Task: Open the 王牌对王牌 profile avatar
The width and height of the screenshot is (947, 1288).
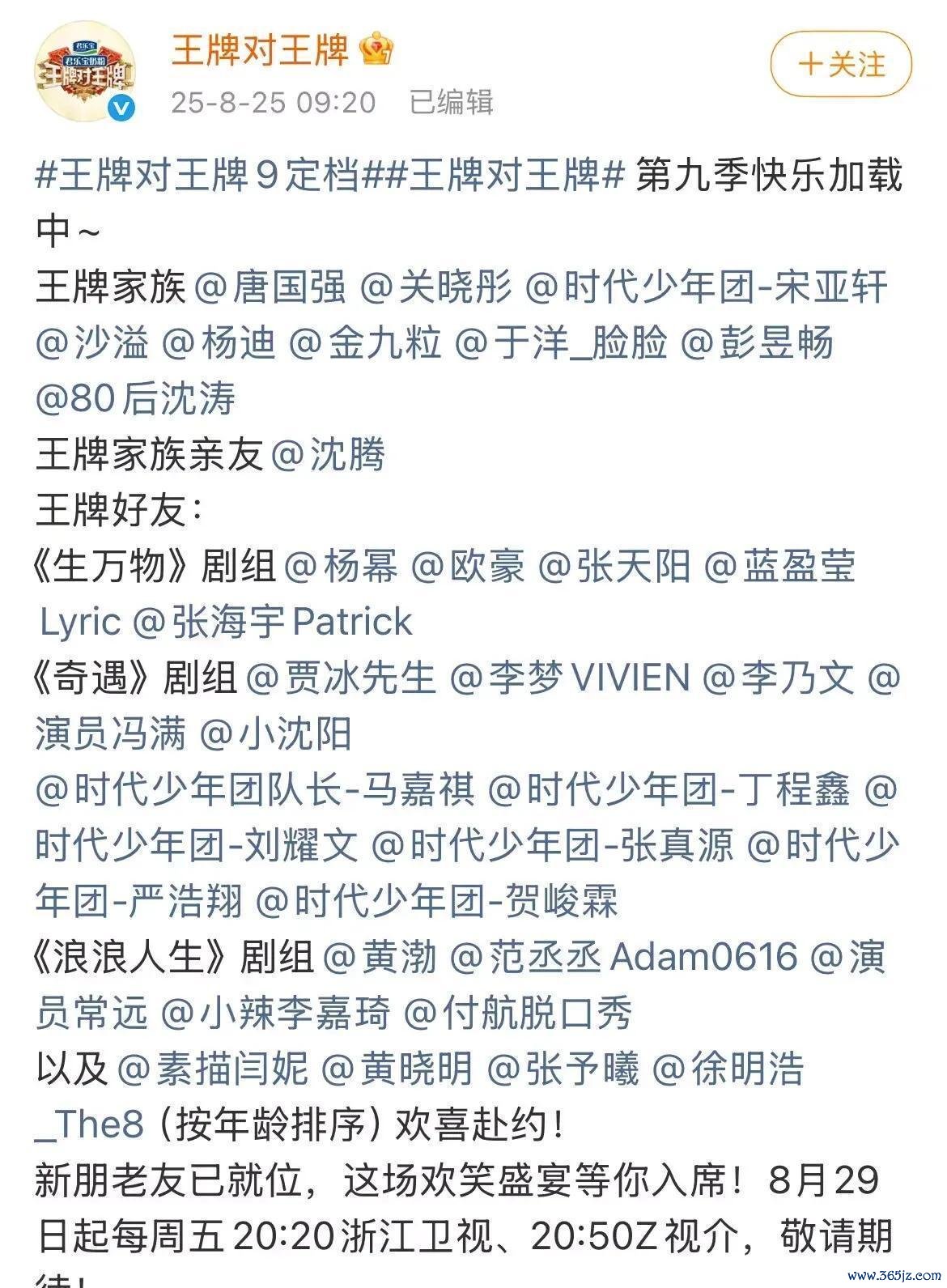Action: point(84,71)
